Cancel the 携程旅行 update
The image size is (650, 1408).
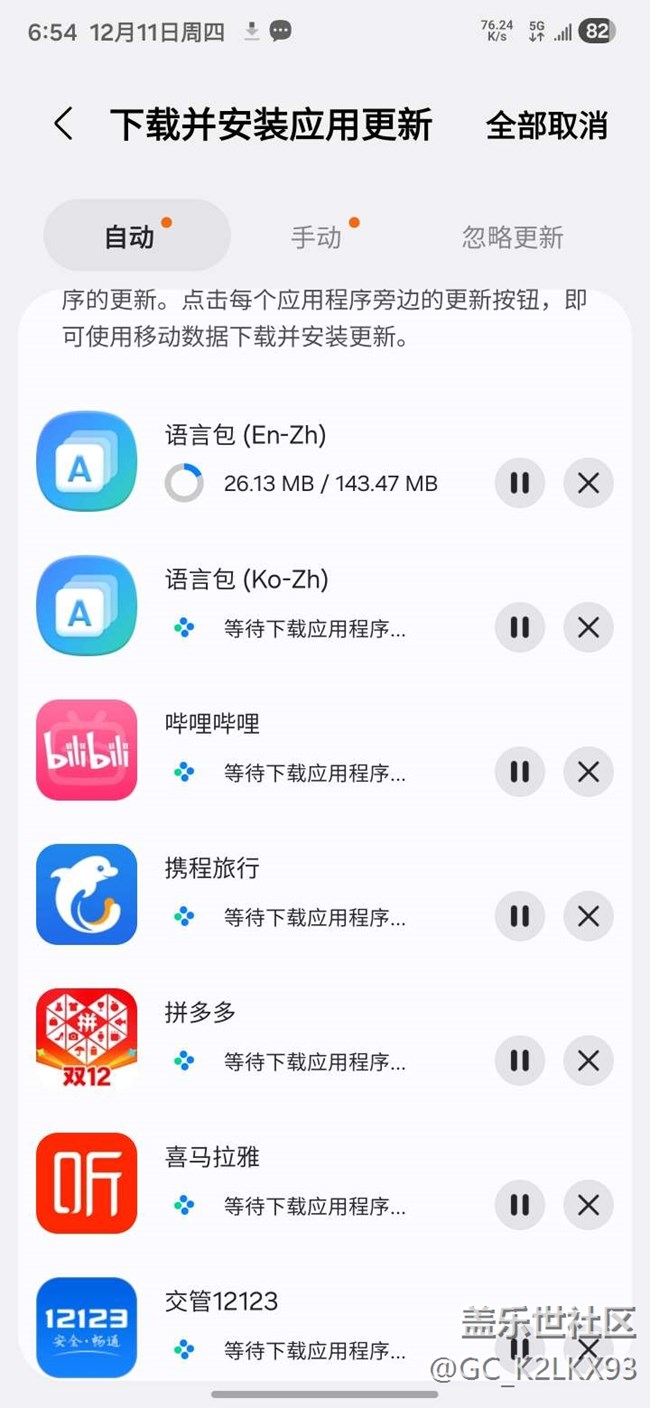588,916
